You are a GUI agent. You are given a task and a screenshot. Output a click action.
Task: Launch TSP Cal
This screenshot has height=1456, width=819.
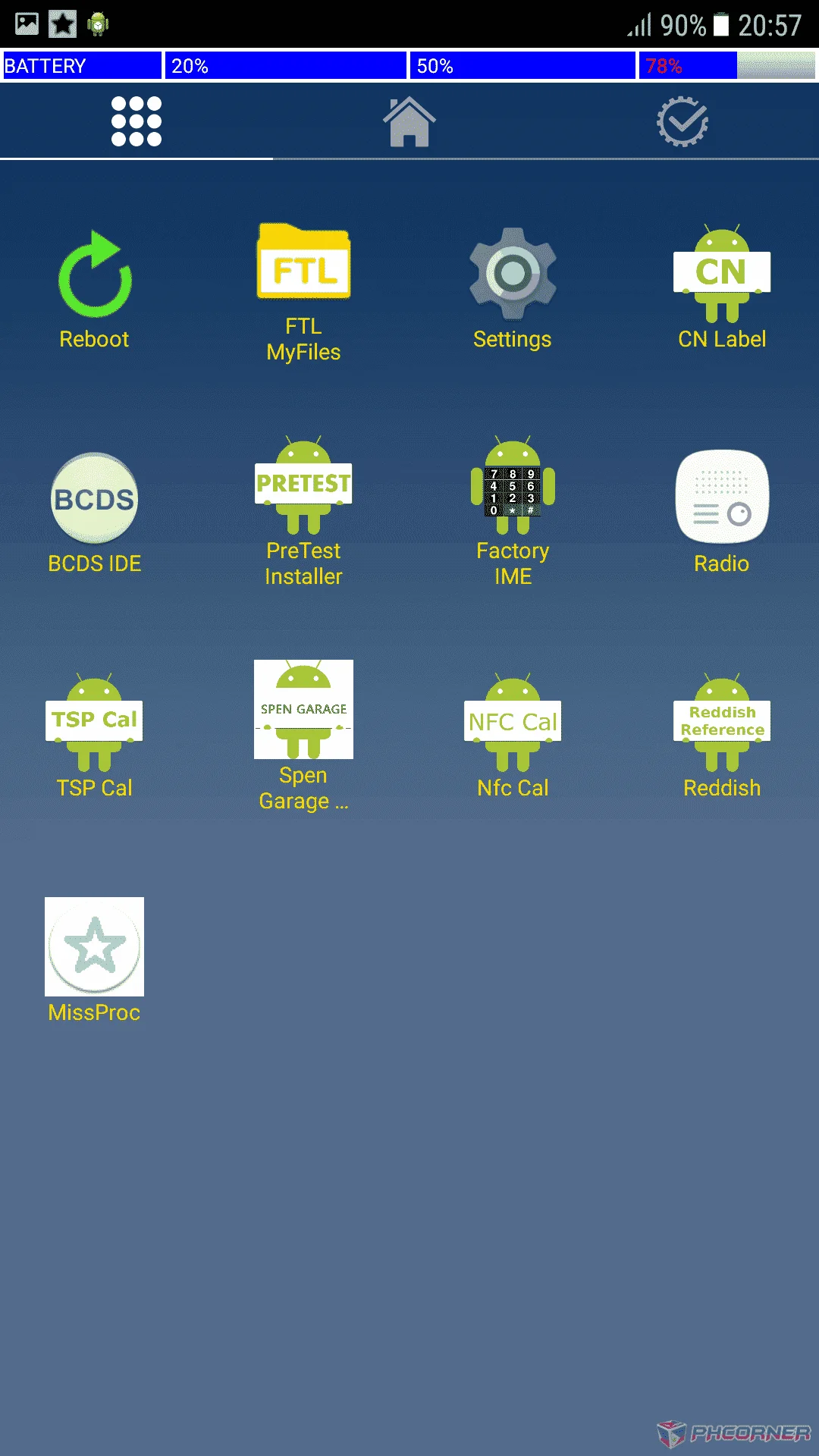click(95, 737)
